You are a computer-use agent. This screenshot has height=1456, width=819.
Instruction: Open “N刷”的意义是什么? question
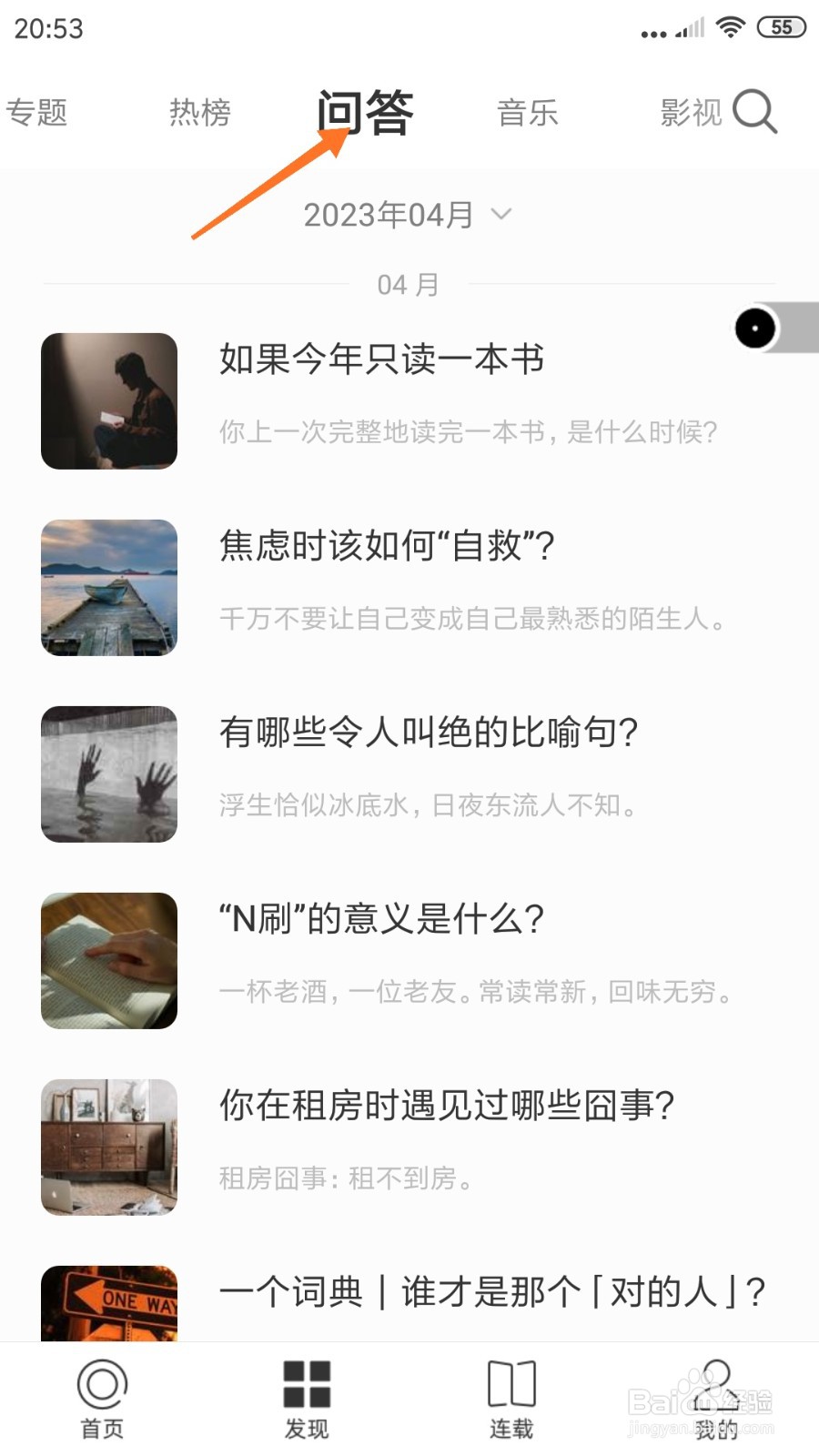tap(381, 919)
